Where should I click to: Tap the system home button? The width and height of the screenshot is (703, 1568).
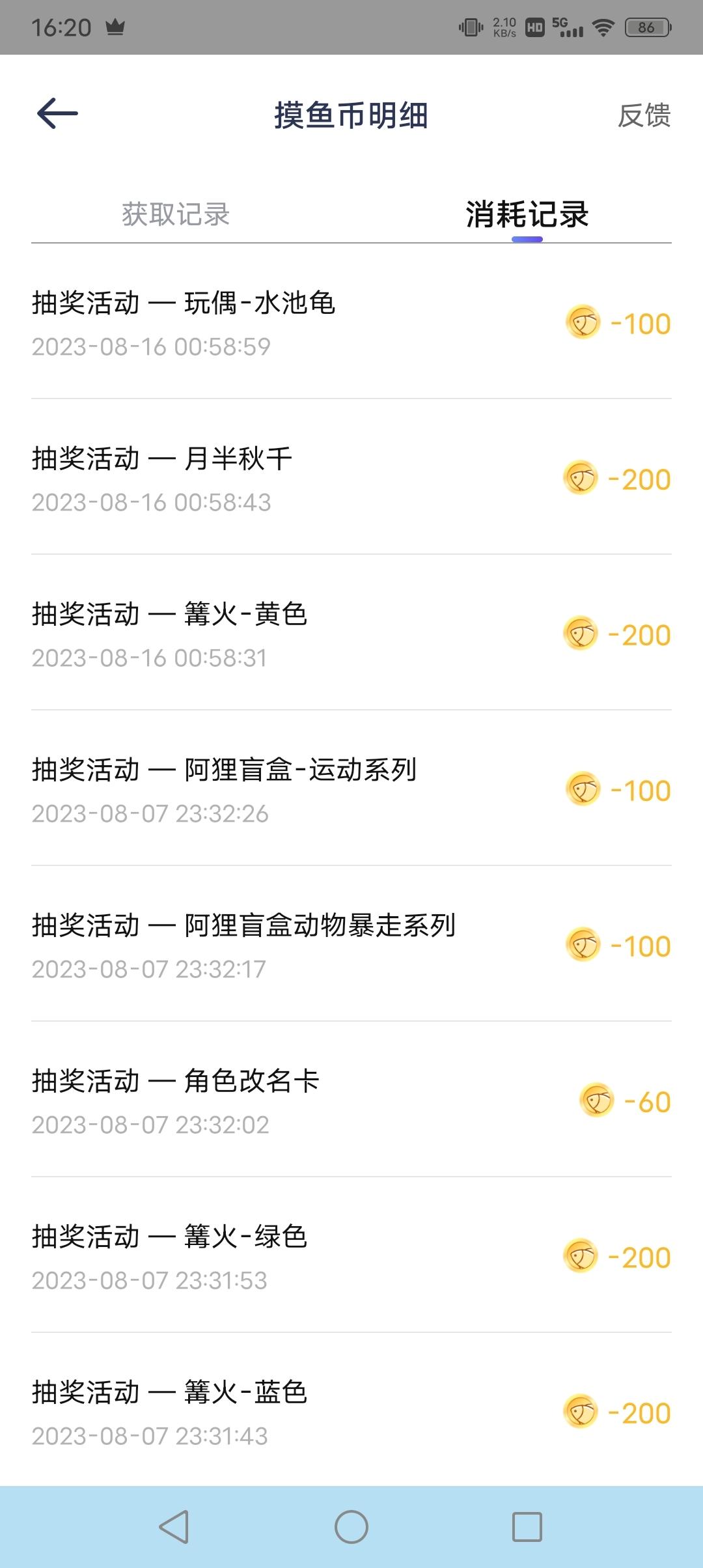351,1527
